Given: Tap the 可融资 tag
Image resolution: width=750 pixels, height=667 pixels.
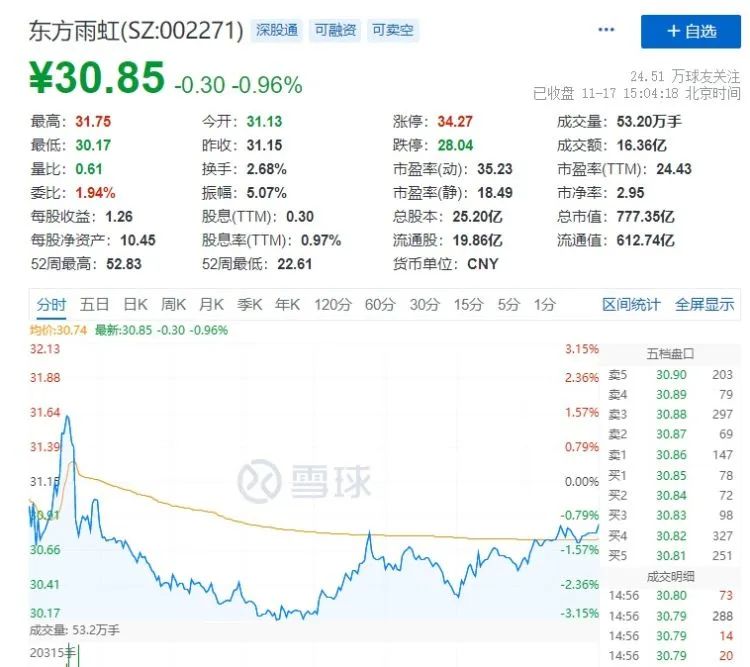Looking at the screenshot, I should [x=334, y=31].
